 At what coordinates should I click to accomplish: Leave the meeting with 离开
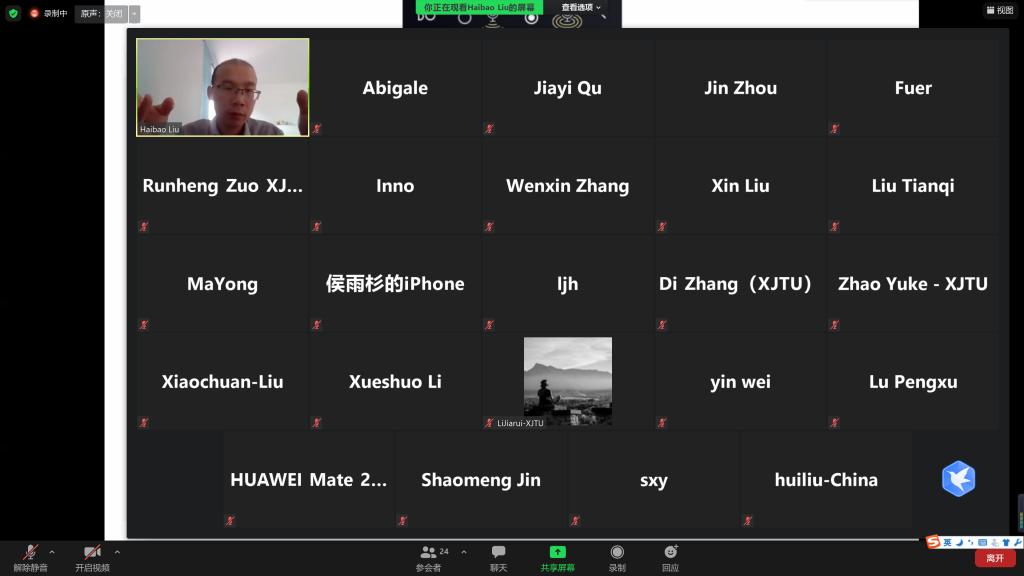[994, 558]
